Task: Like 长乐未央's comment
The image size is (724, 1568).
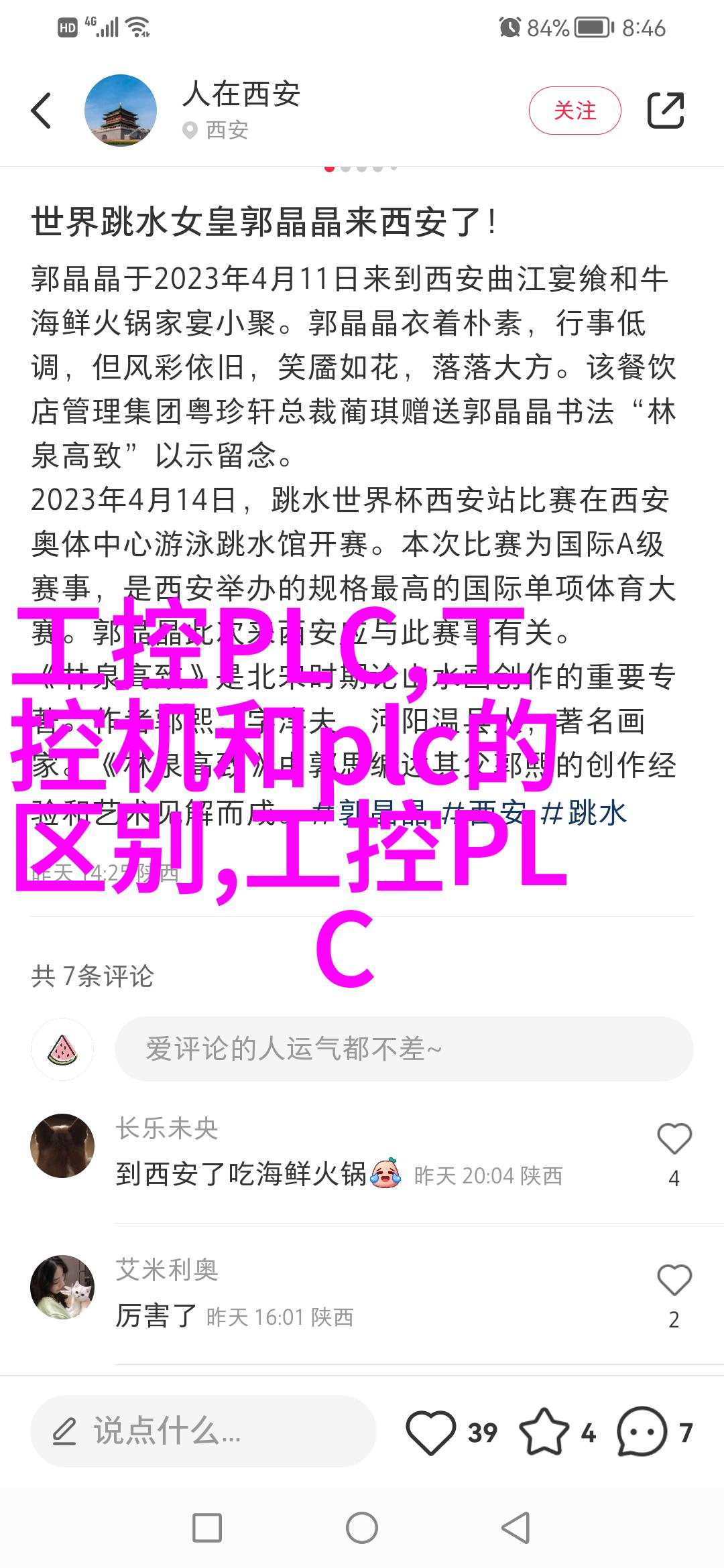Action: coord(674,1139)
